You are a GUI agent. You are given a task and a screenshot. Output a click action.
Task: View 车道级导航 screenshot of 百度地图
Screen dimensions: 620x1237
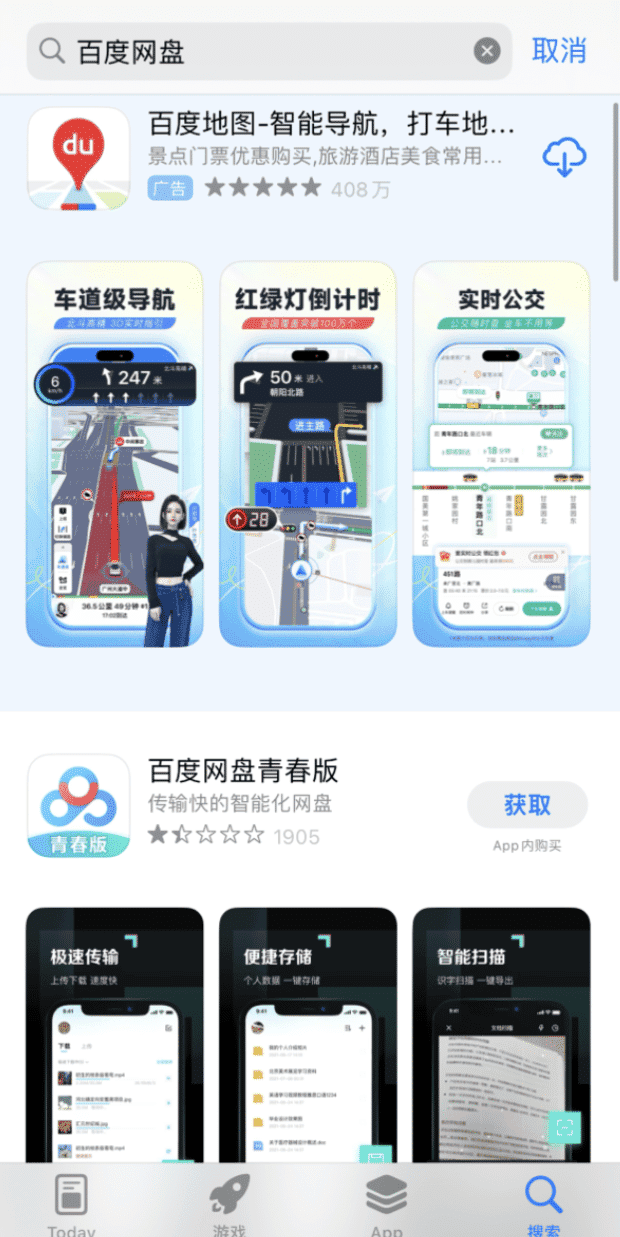coord(114,454)
